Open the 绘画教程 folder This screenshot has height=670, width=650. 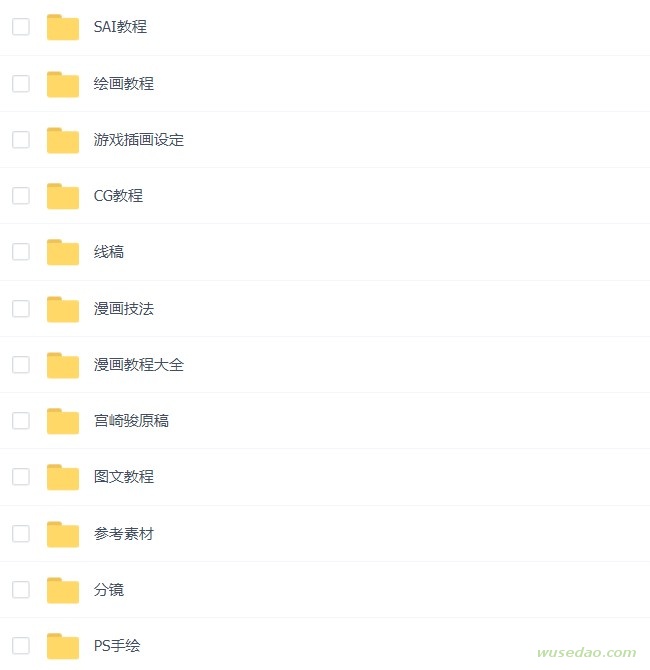[x=123, y=84]
